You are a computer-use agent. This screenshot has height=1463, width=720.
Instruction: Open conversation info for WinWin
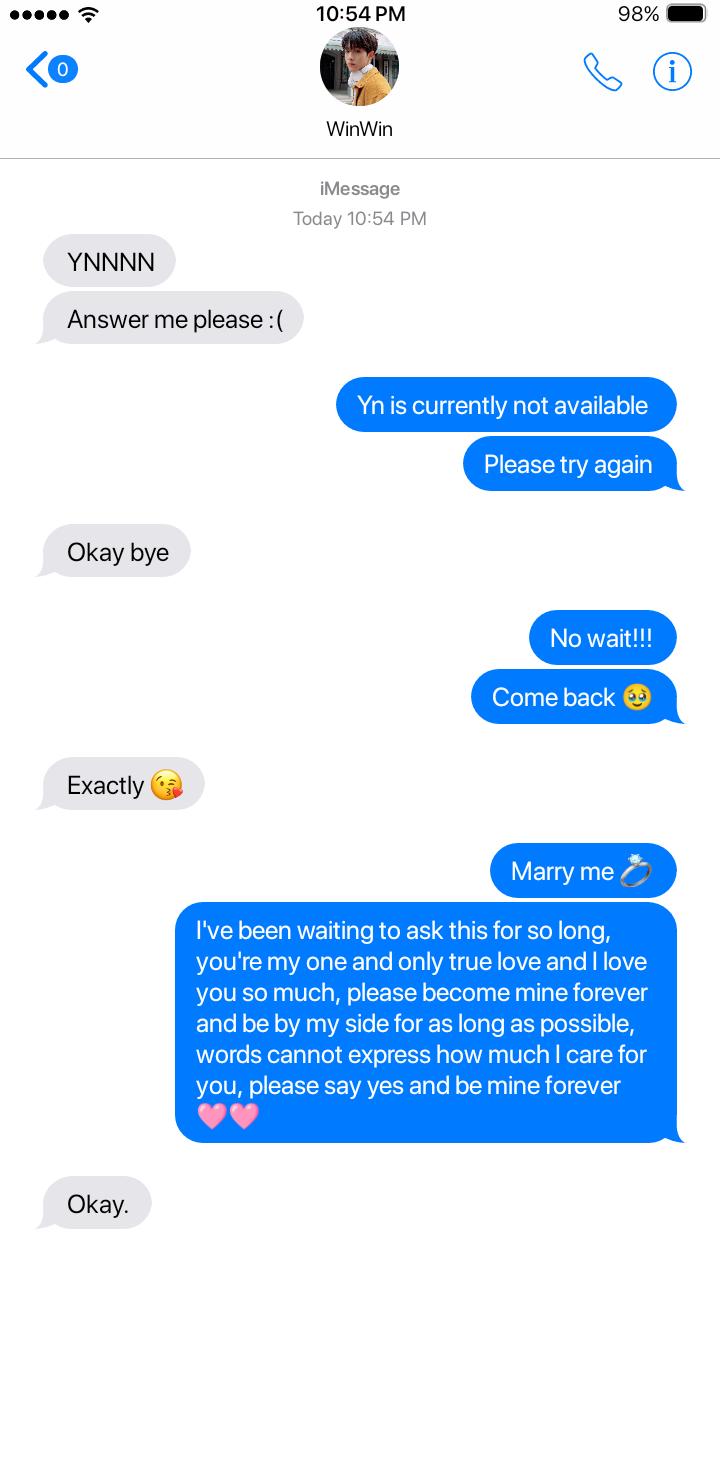tap(672, 72)
